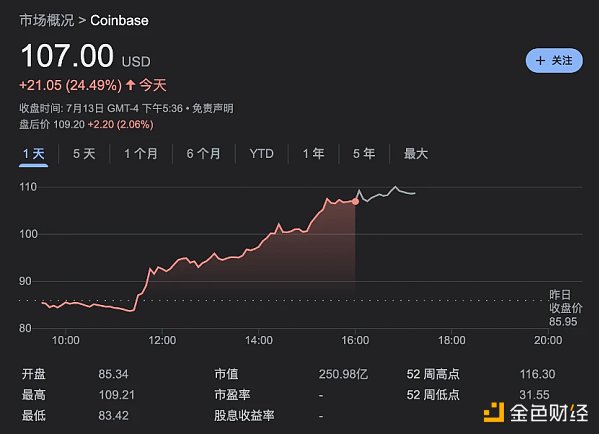
Task: Follow the Coinbase stock
Action: click(553, 61)
